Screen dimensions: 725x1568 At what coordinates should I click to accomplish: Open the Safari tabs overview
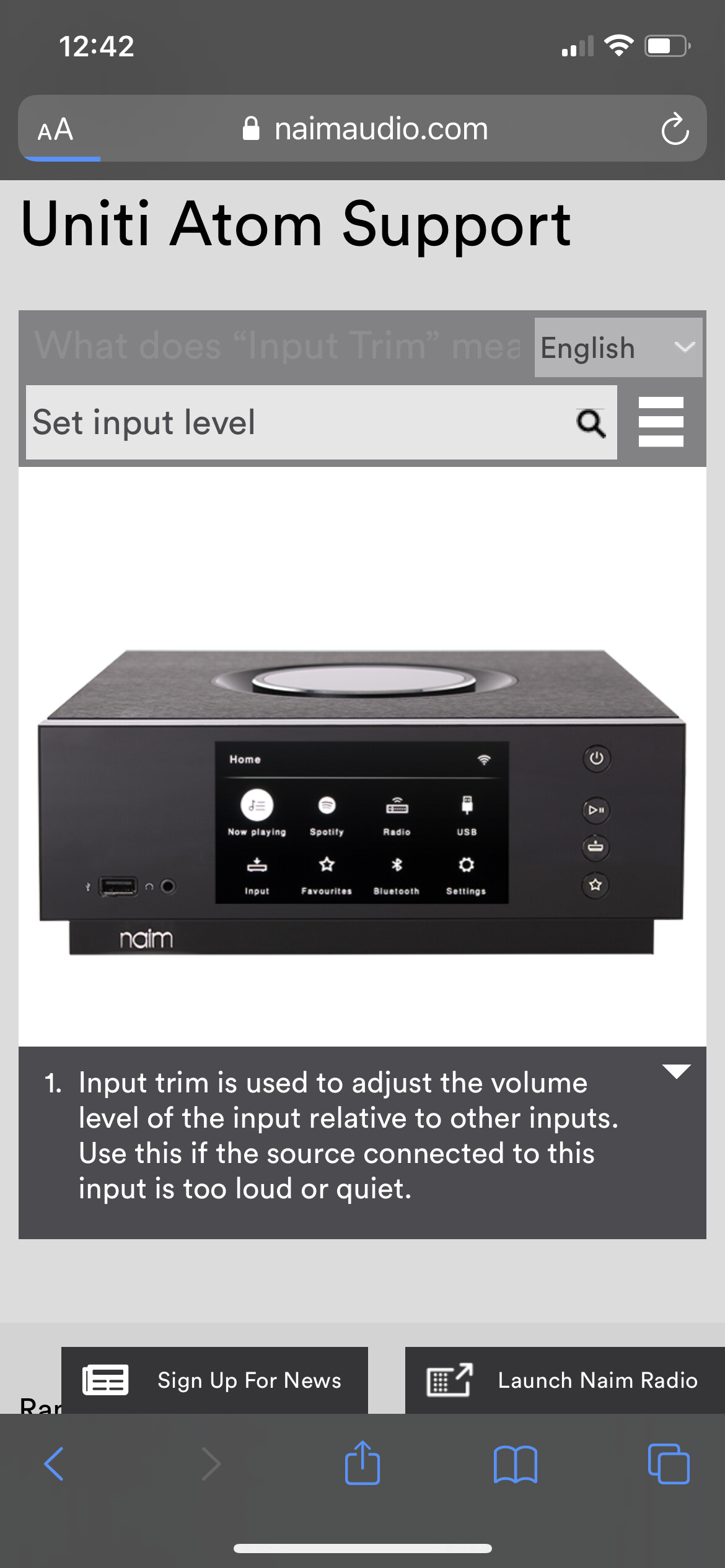click(668, 1464)
